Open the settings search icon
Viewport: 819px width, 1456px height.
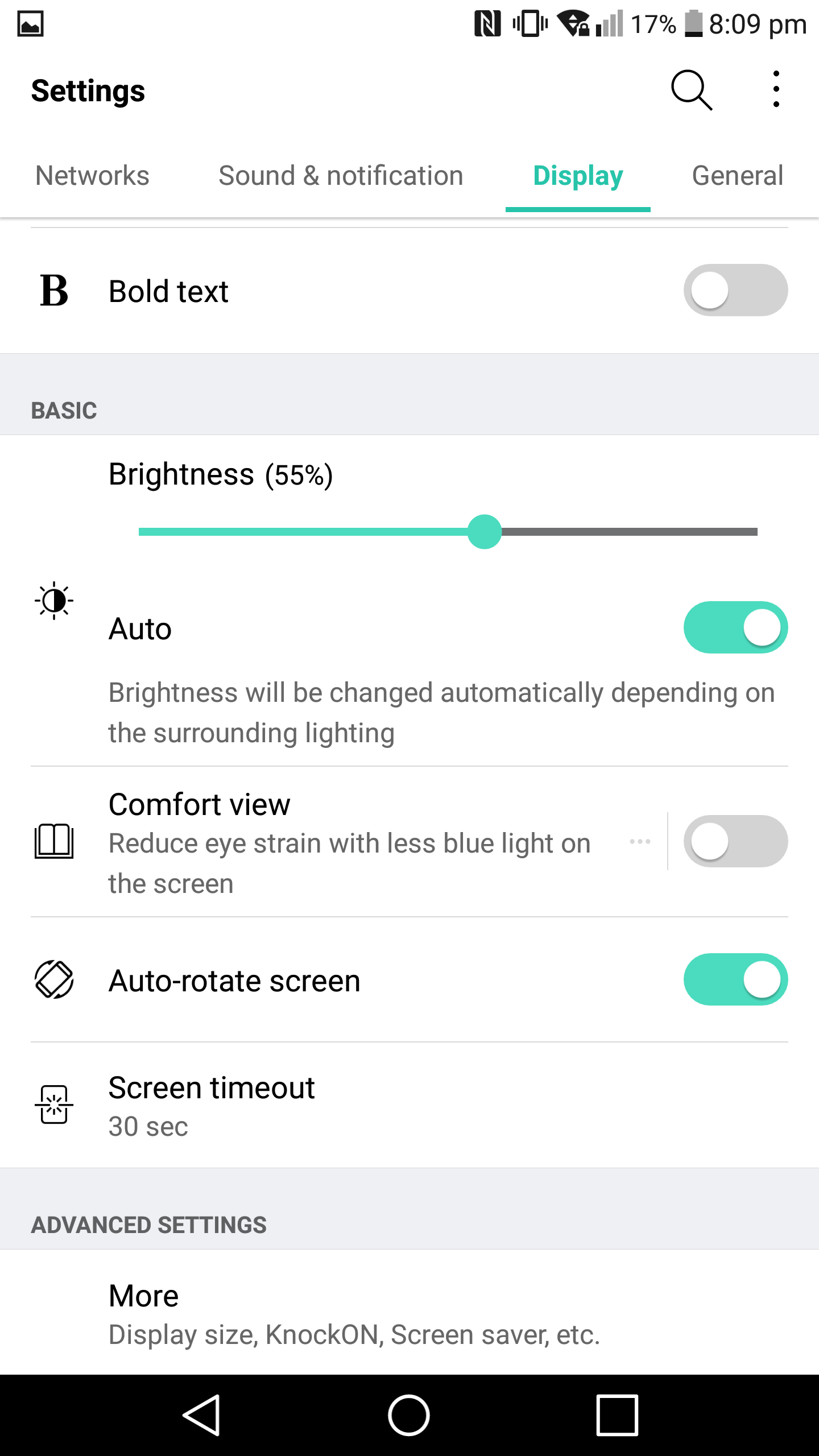click(691, 90)
